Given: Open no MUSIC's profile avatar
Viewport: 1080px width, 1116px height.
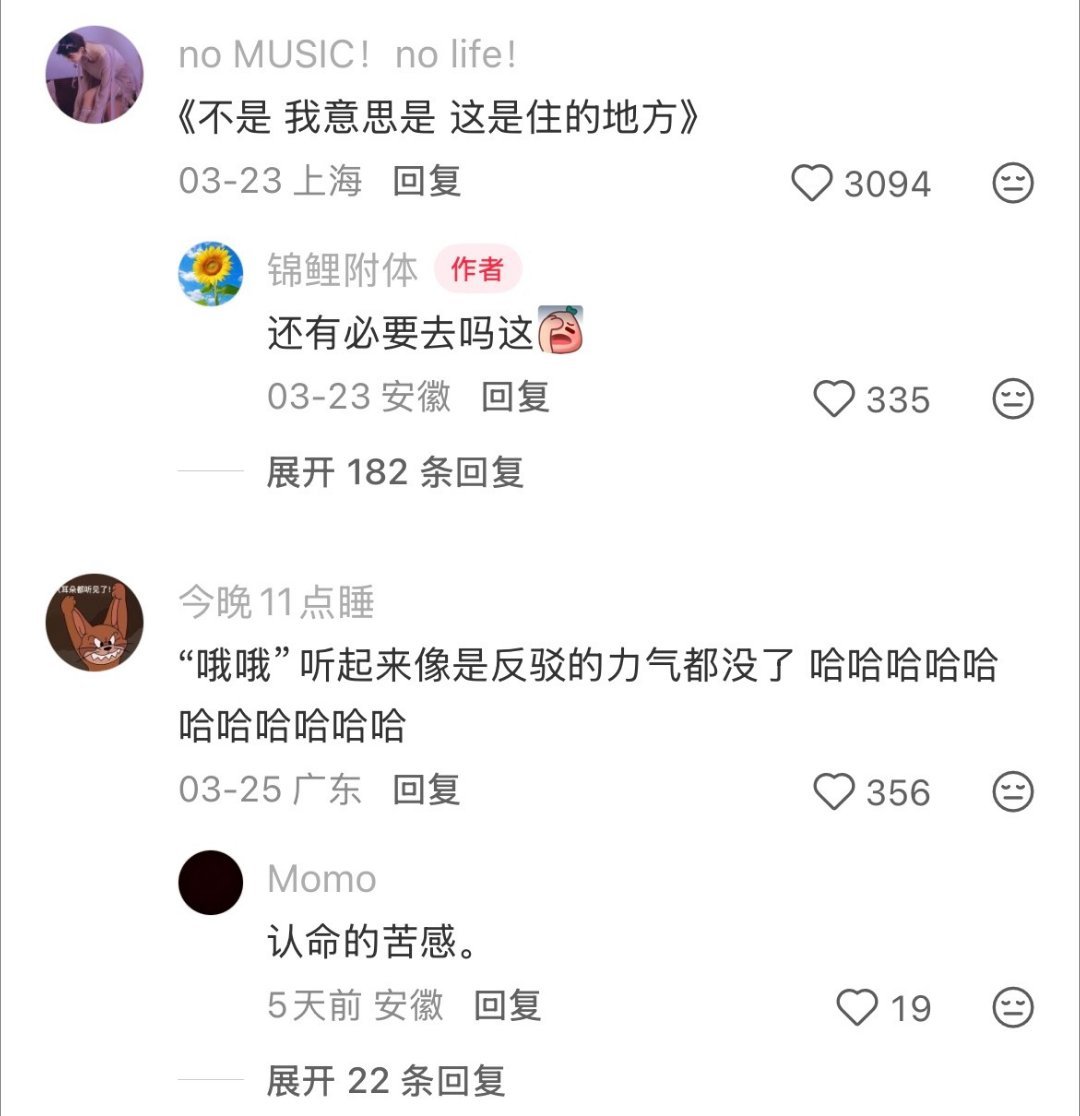Looking at the screenshot, I should pos(95,75).
